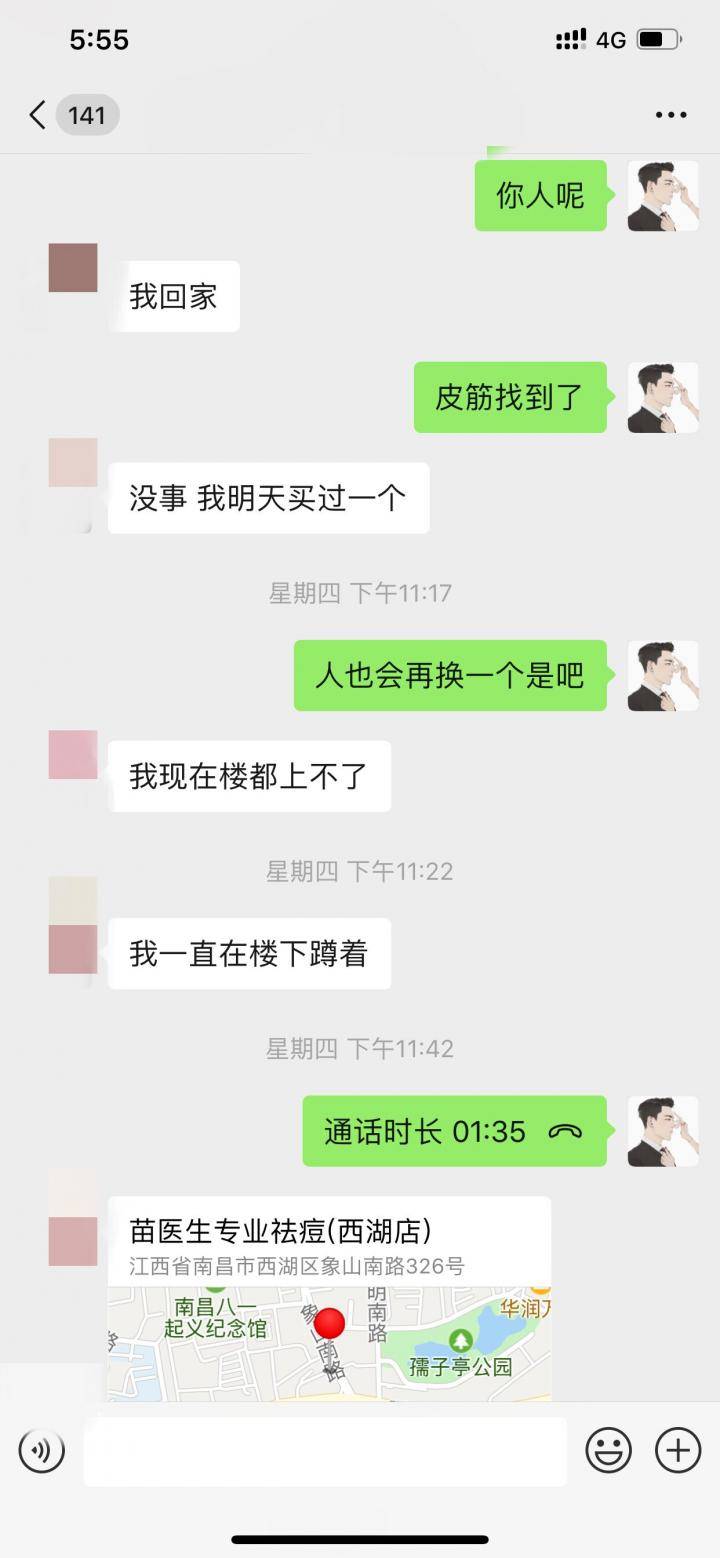
Task: Tap the phone call icon in the call bubble
Action: point(565,1131)
